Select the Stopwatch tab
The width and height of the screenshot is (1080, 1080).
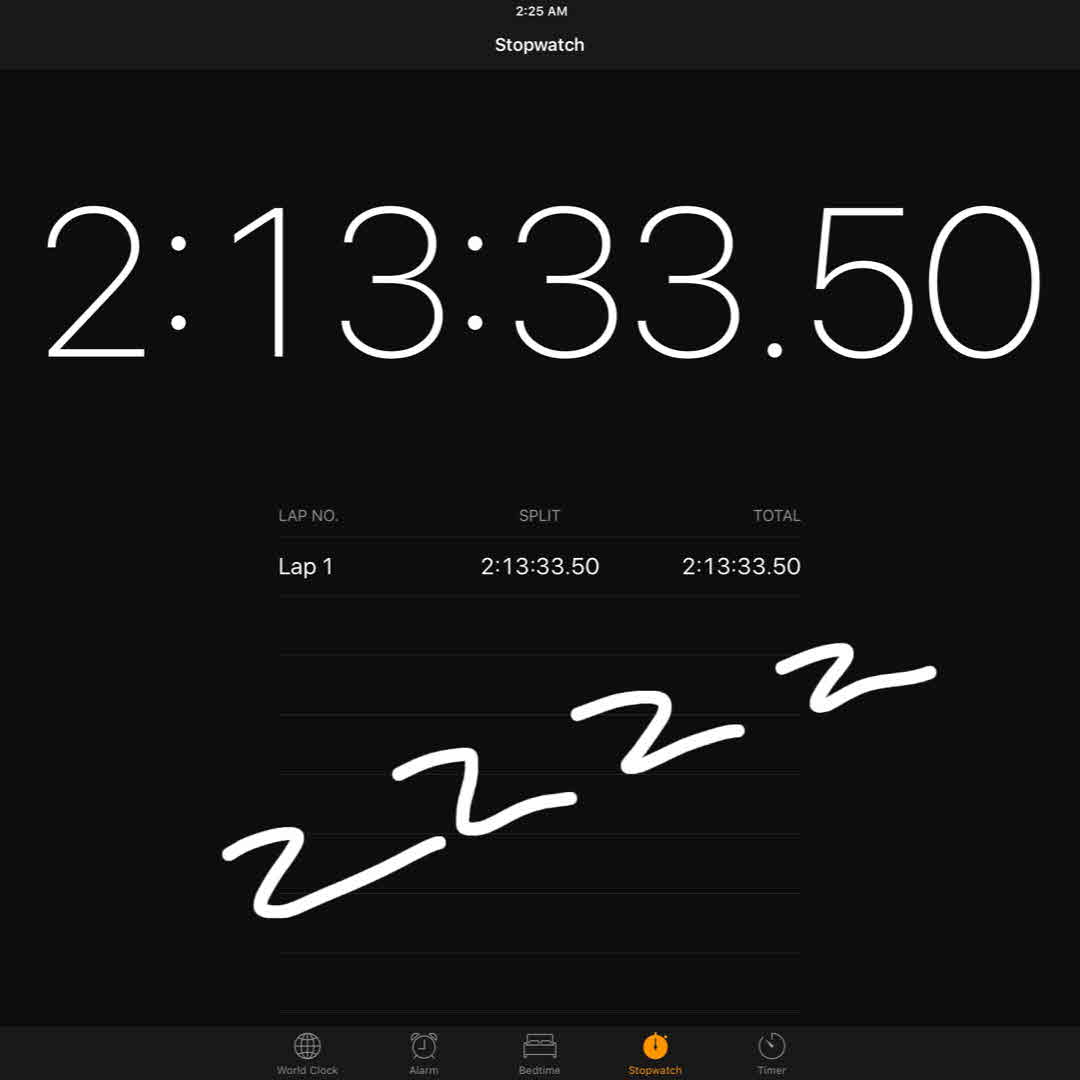[655, 1052]
